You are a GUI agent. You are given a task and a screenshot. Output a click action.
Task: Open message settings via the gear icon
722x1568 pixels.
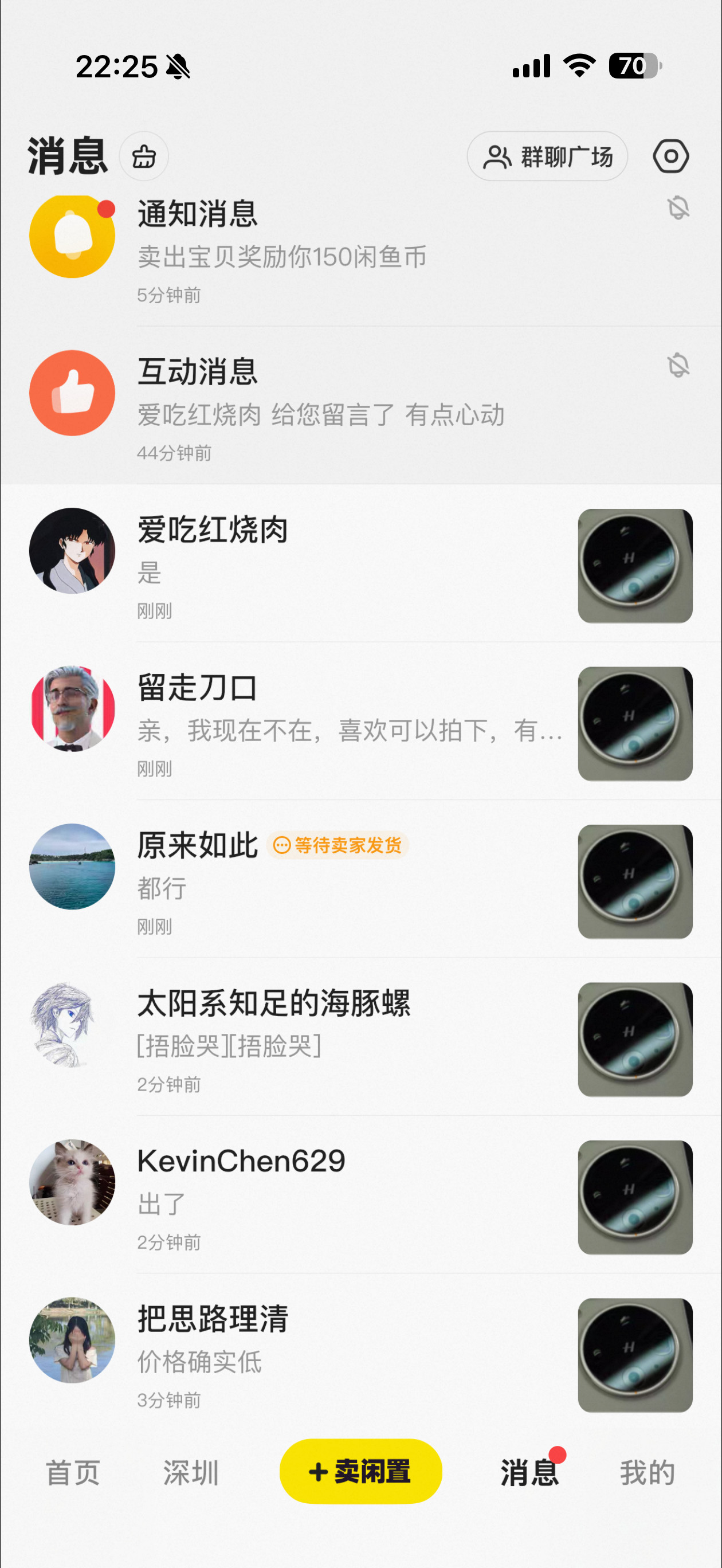pos(671,156)
